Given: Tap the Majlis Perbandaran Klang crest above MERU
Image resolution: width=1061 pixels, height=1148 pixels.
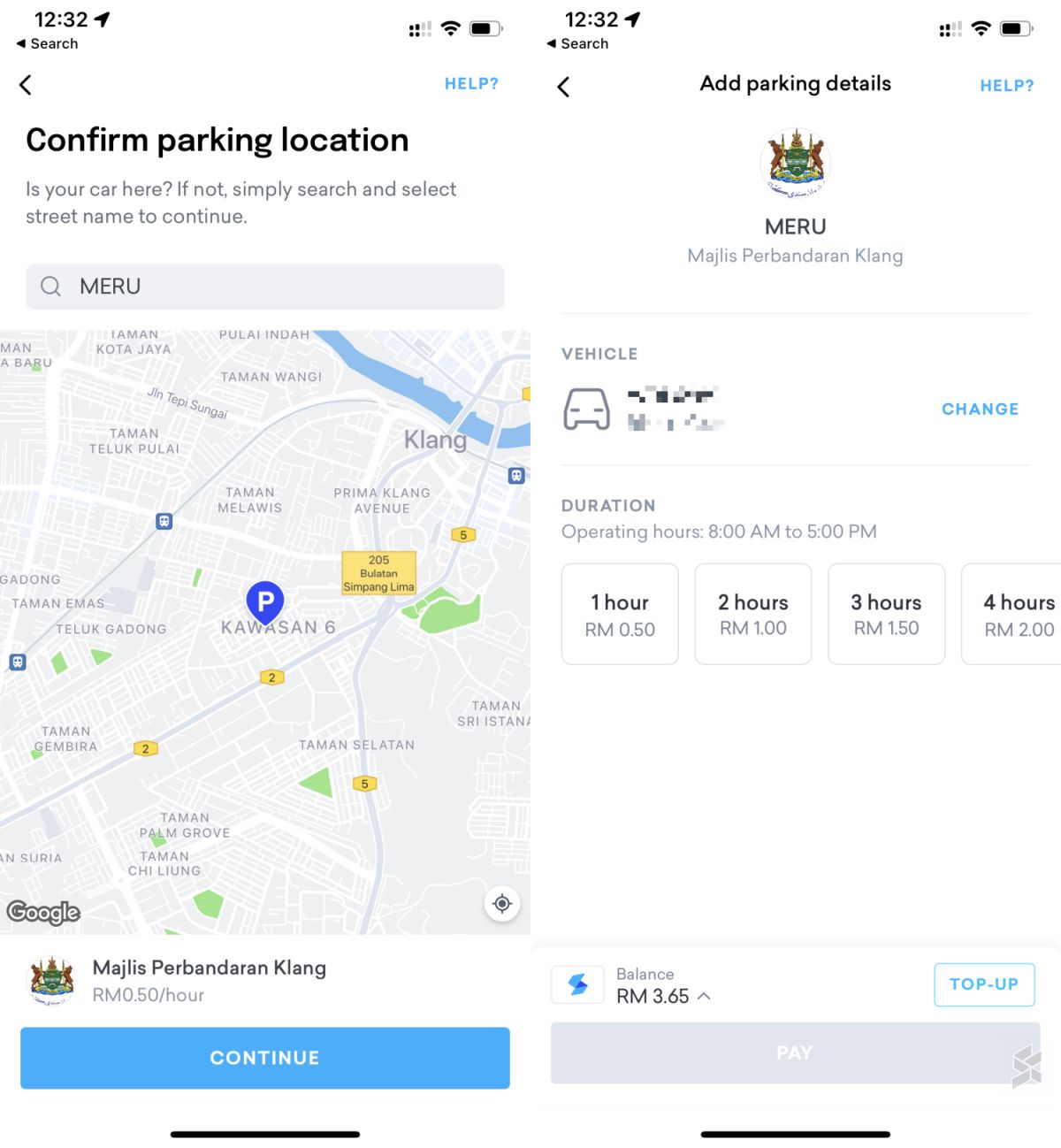Looking at the screenshot, I should tap(794, 163).
